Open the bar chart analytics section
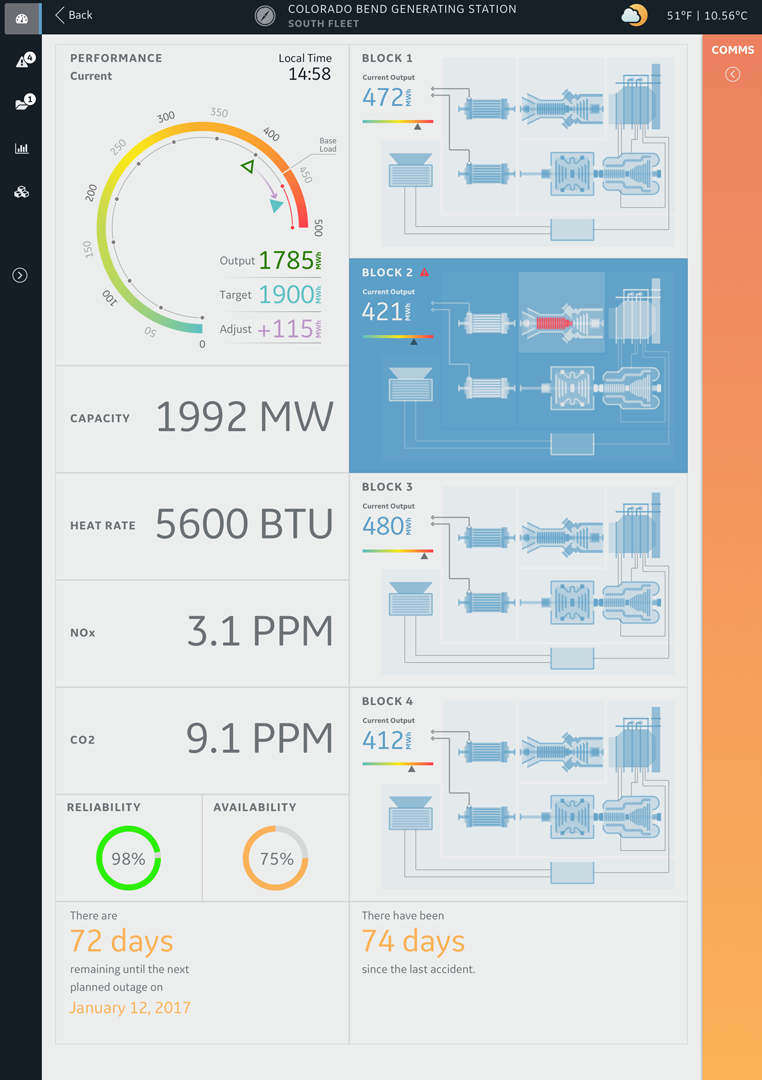Image resolution: width=762 pixels, height=1080 pixels. click(21, 148)
